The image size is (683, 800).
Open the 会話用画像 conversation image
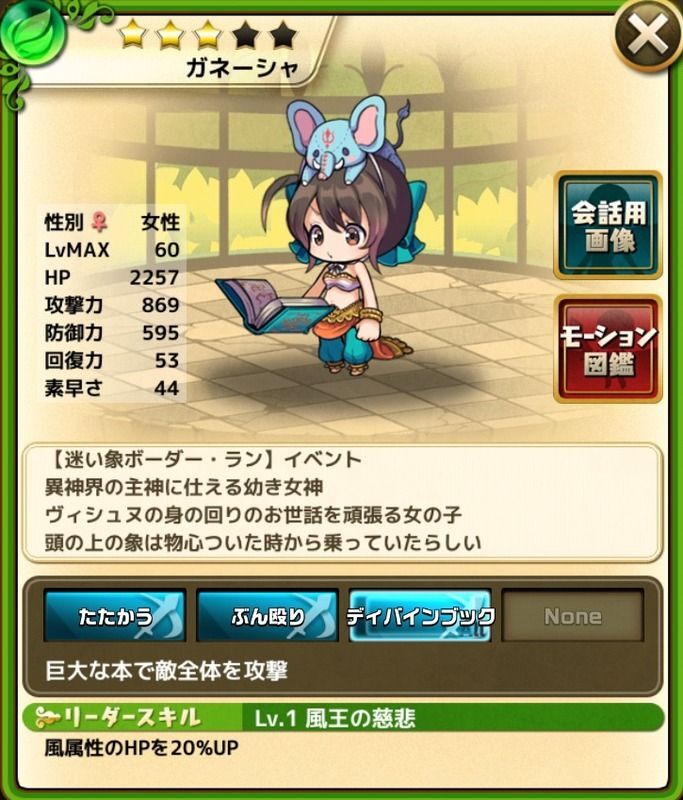[608, 225]
